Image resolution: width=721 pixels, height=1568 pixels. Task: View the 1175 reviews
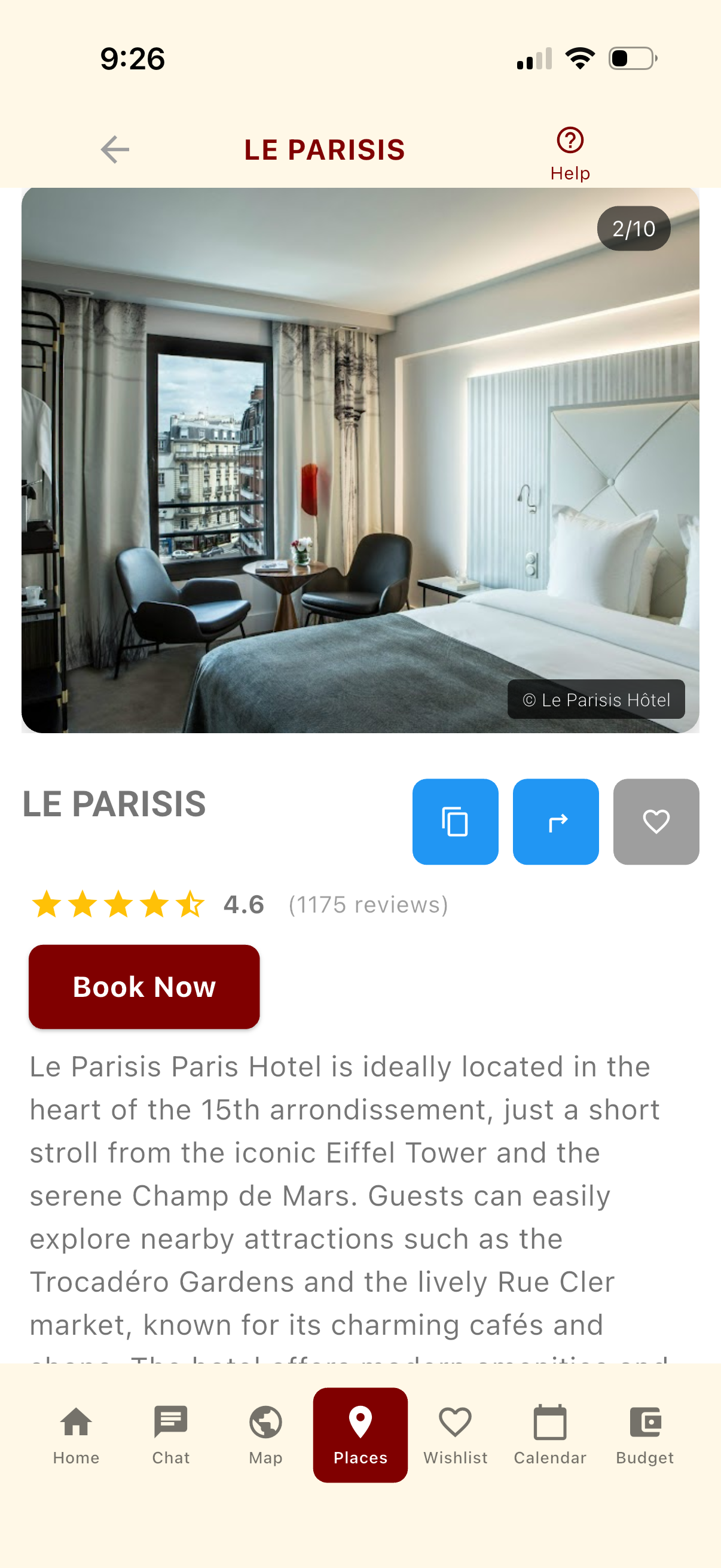tap(368, 905)
